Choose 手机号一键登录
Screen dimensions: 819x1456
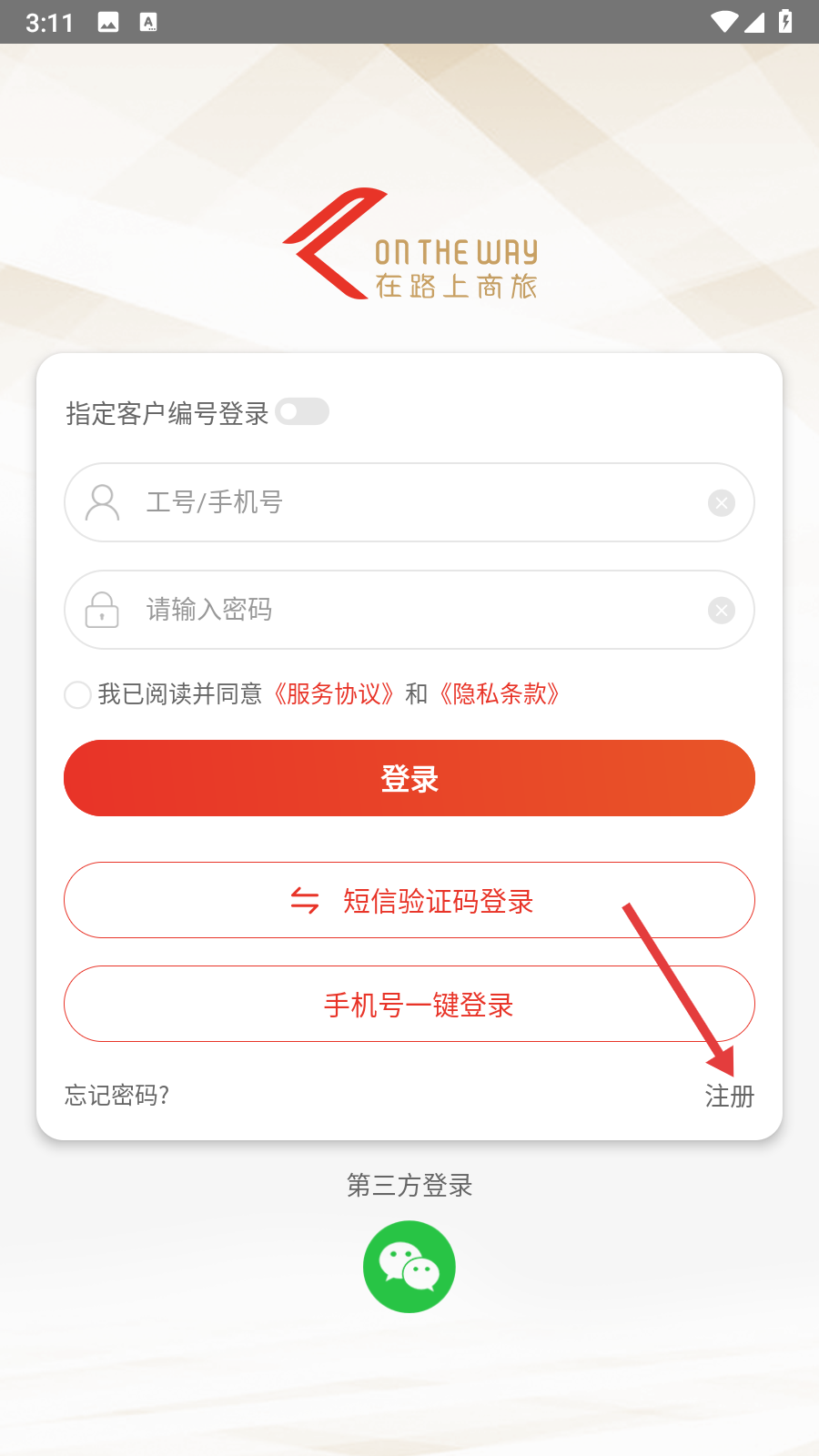[409, 1004]
